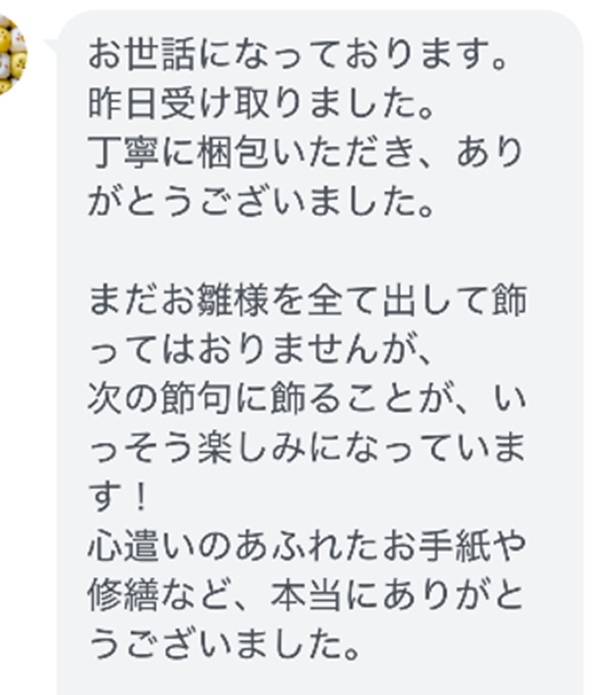
Task: Open the message sender's profile avatar
Action: (x=10, y=55)
